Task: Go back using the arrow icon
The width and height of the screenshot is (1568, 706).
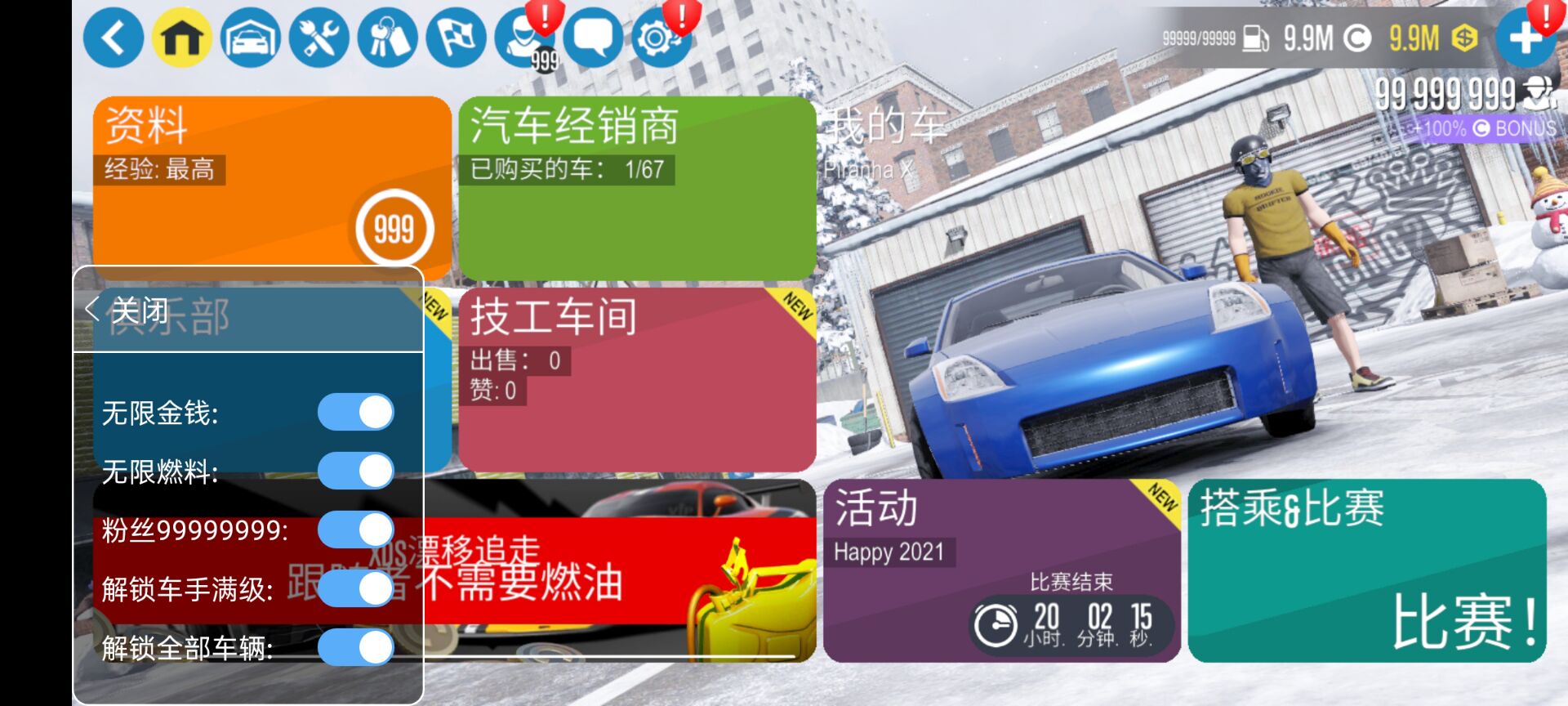Action: pos(113,38)
